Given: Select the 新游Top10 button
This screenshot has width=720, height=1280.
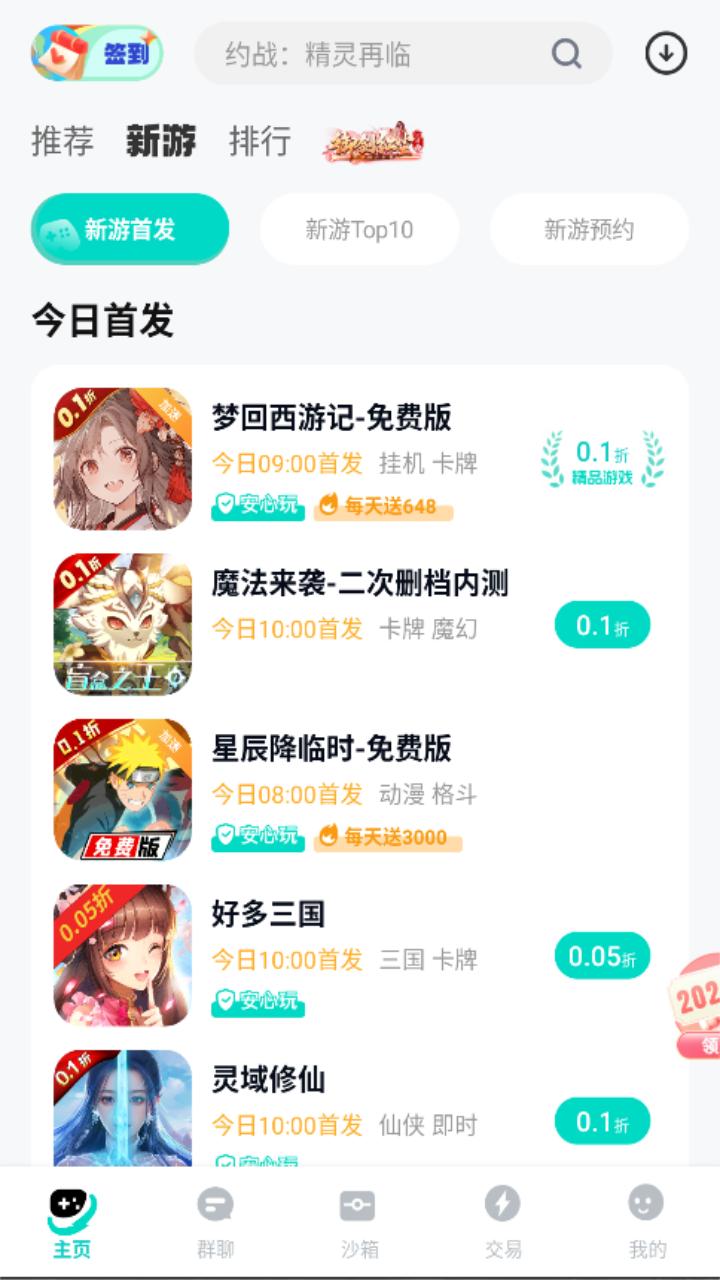Looking at the screenshot, I should coord(359,229).
